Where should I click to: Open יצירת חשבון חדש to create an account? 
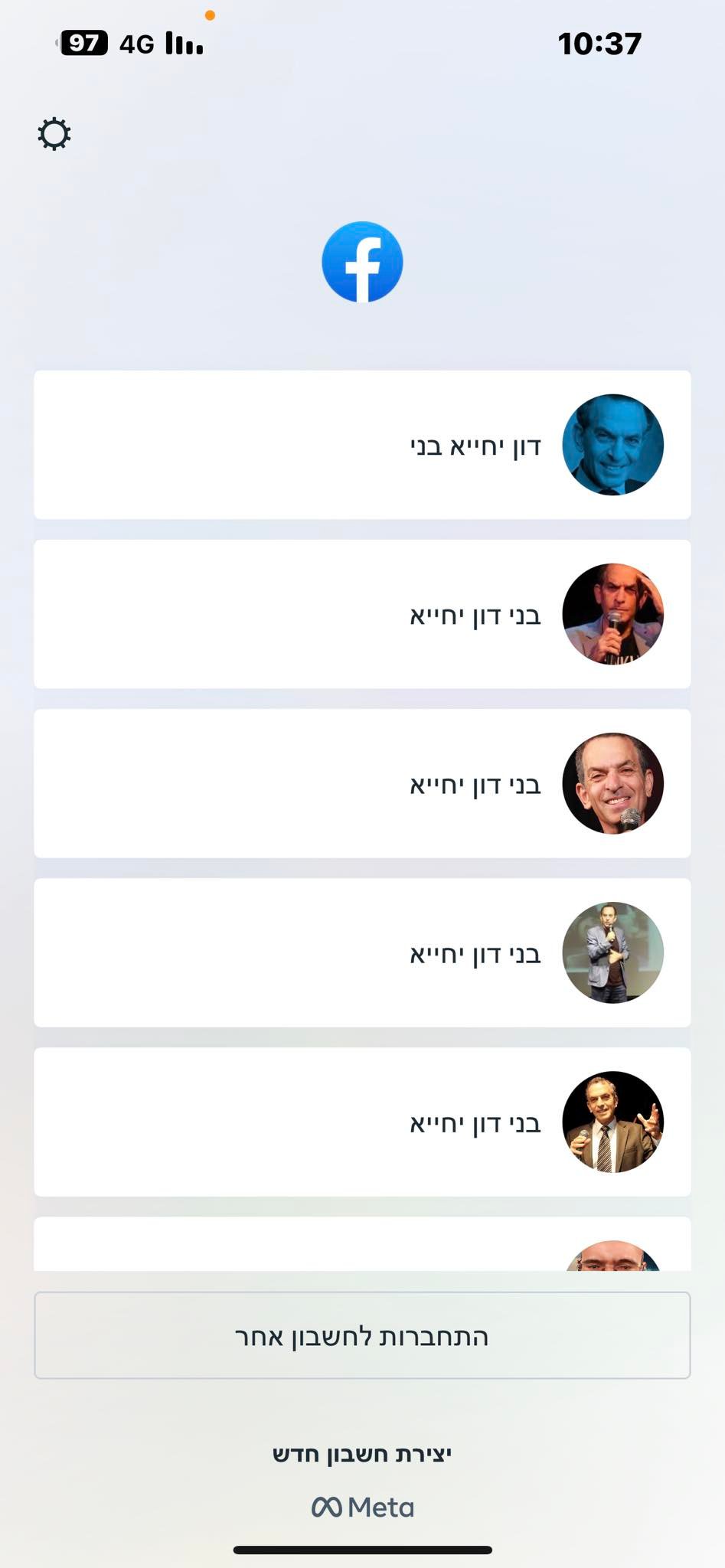[x=362, y=1454]
